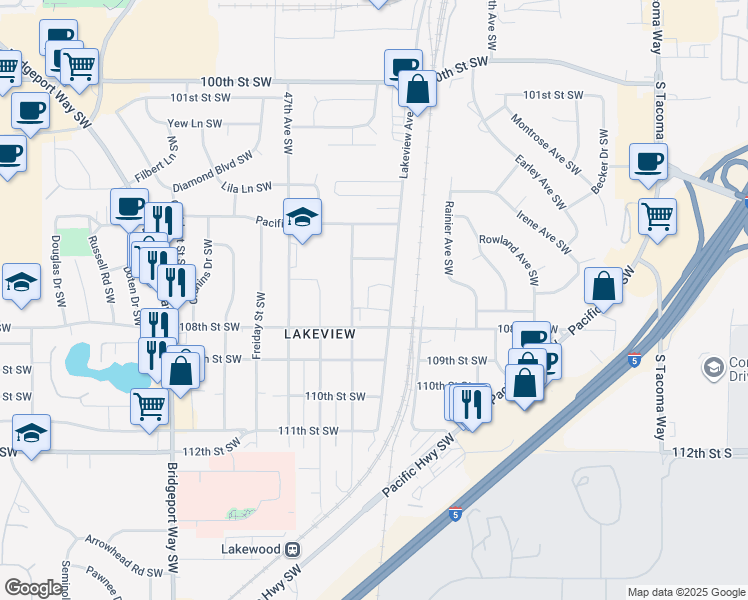Select the grocery cart marker near 111th St SW
This screenshot has width=748, height=600.
(x=149, y=410)
